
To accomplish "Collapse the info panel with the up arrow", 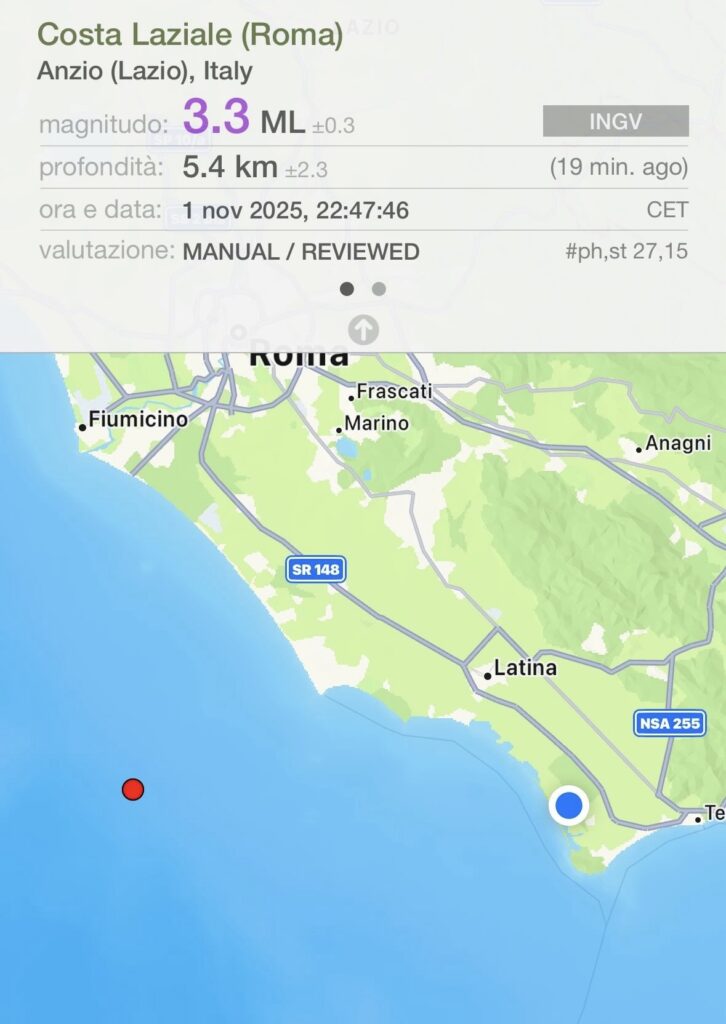I will [x=363, y=330].
